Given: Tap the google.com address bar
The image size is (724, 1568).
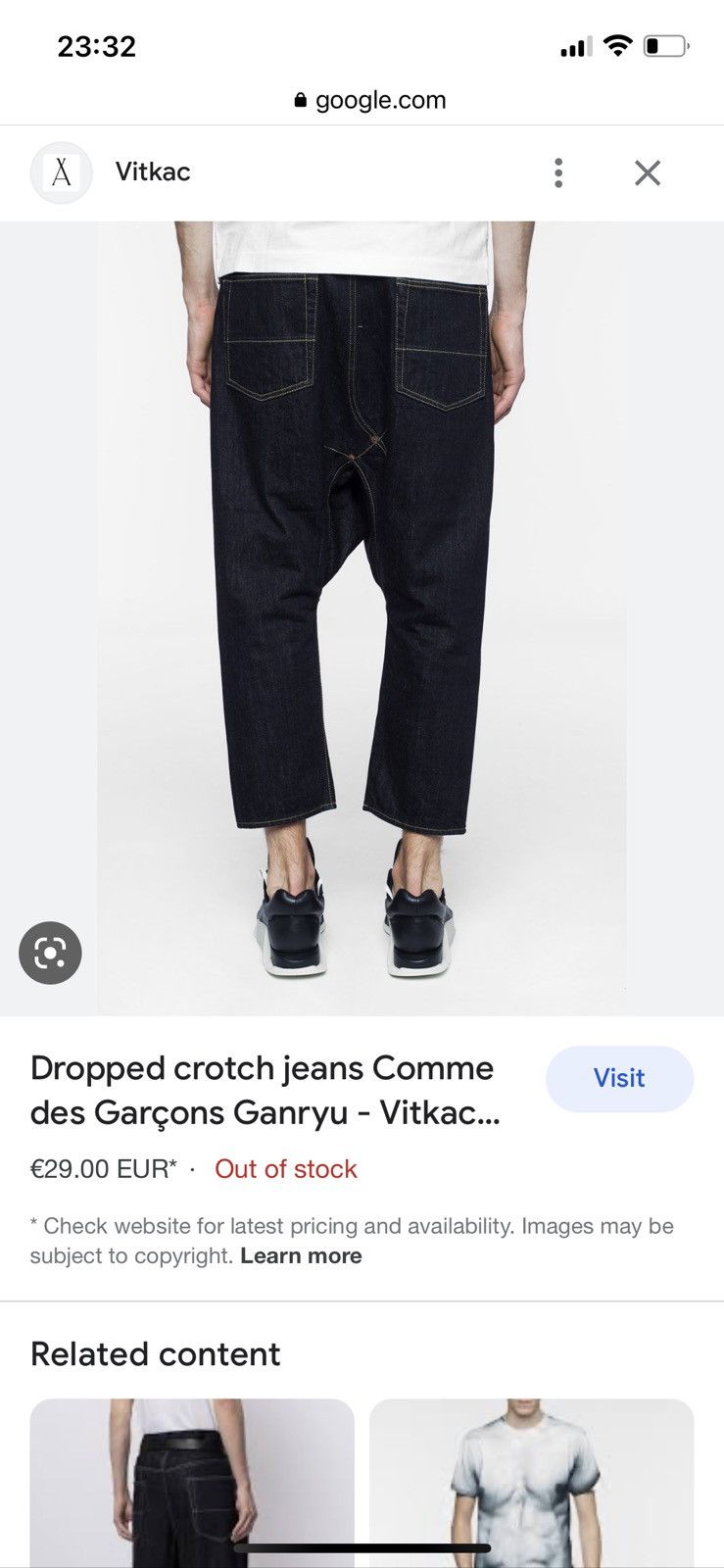Looking at the screenshot, I should [370, 100].
